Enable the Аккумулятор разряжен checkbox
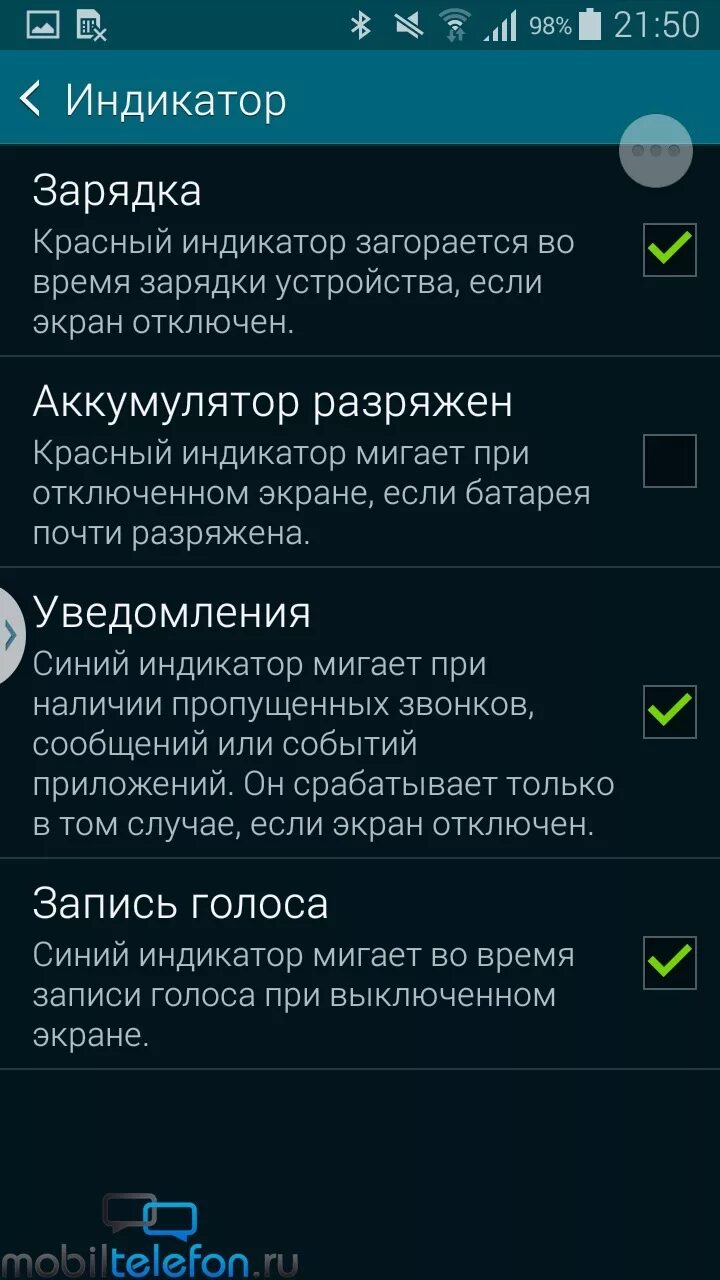The image size is (720, 1280). (x=669, y=461)
